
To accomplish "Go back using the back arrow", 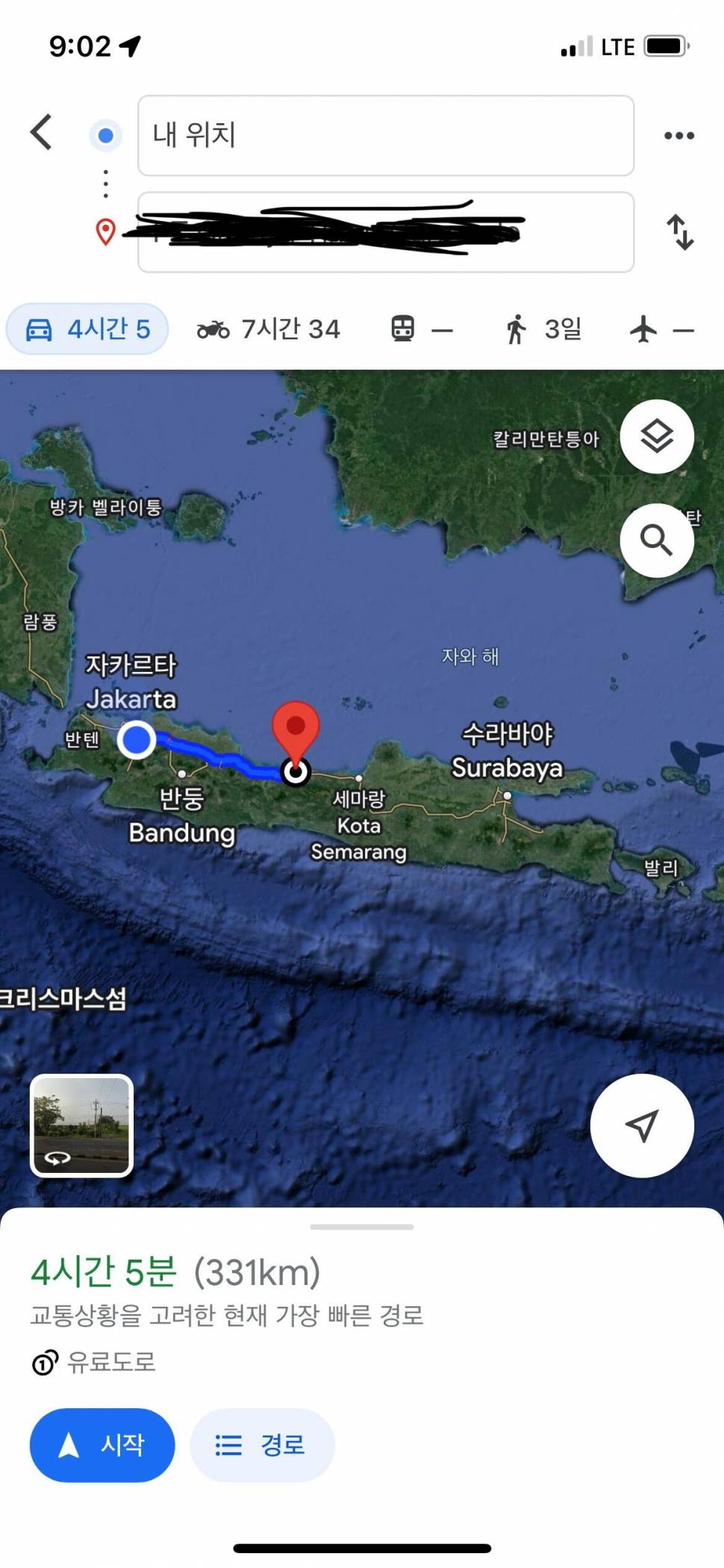I will click(x=42, y=132).
